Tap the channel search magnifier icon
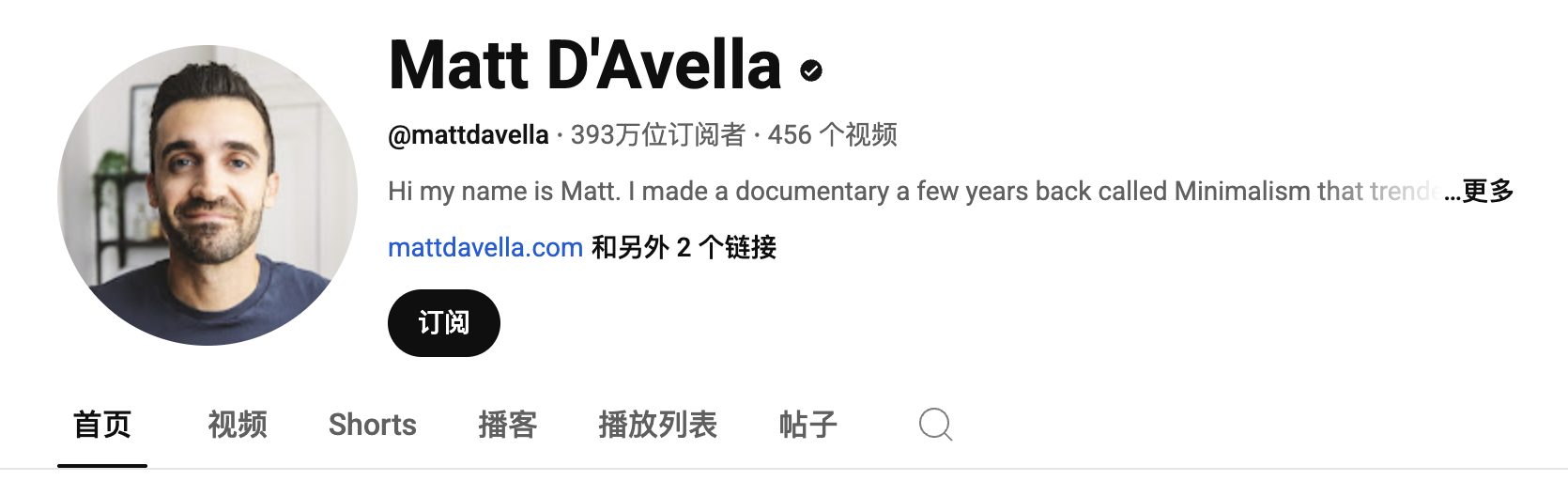Screen dimensions: 1568x481 (x=935, y=425)
